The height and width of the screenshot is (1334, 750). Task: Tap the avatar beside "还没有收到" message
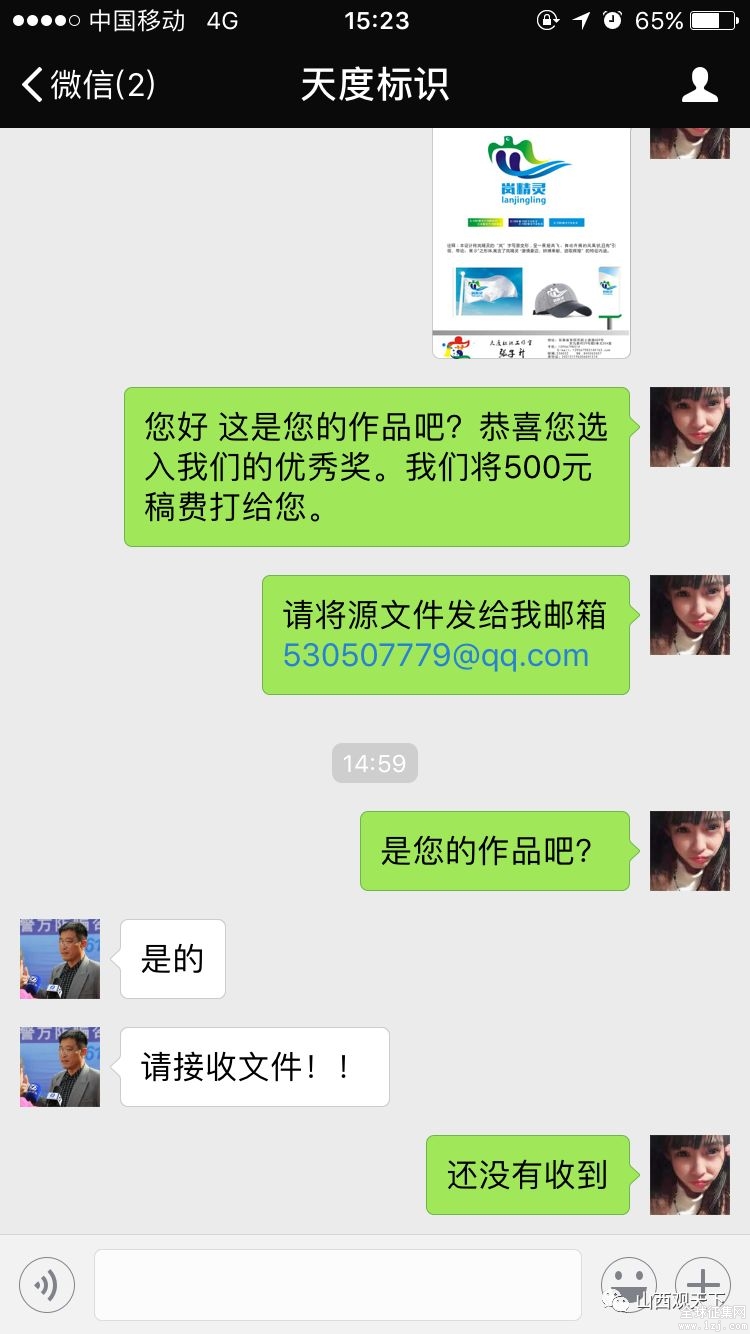pos(690,1175)
